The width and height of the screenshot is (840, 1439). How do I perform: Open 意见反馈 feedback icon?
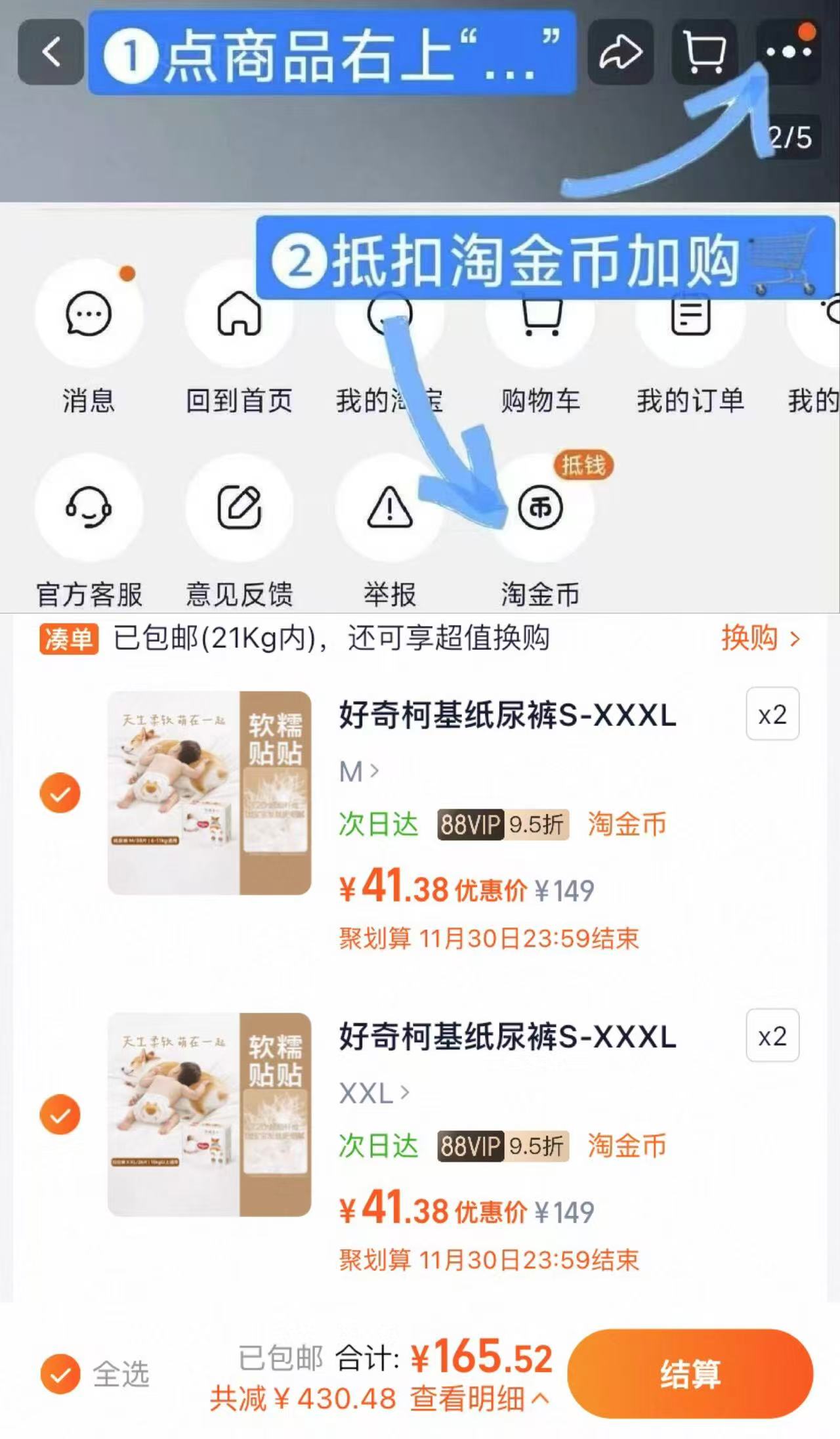pyautogui.click(x=239, y=507)
